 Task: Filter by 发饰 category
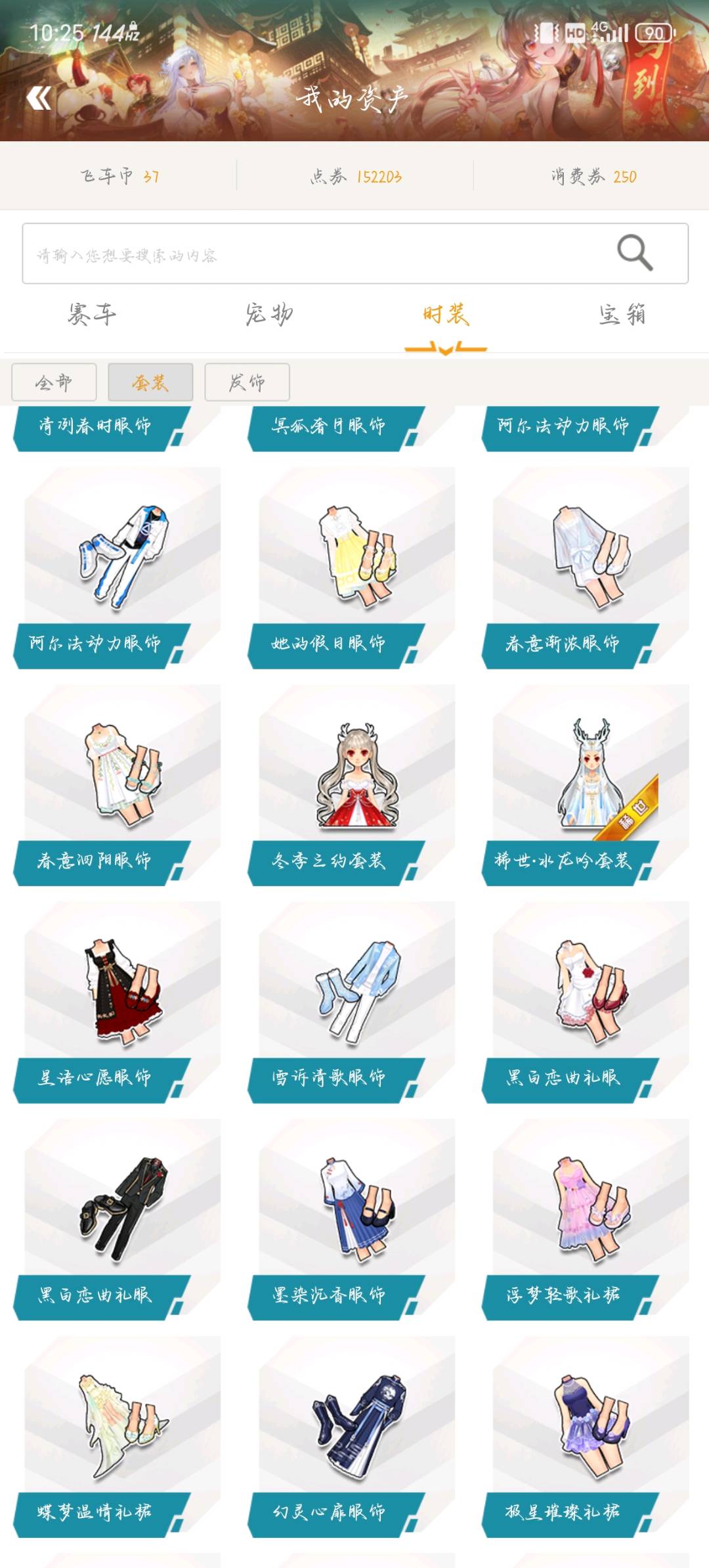tap(247, 382)
